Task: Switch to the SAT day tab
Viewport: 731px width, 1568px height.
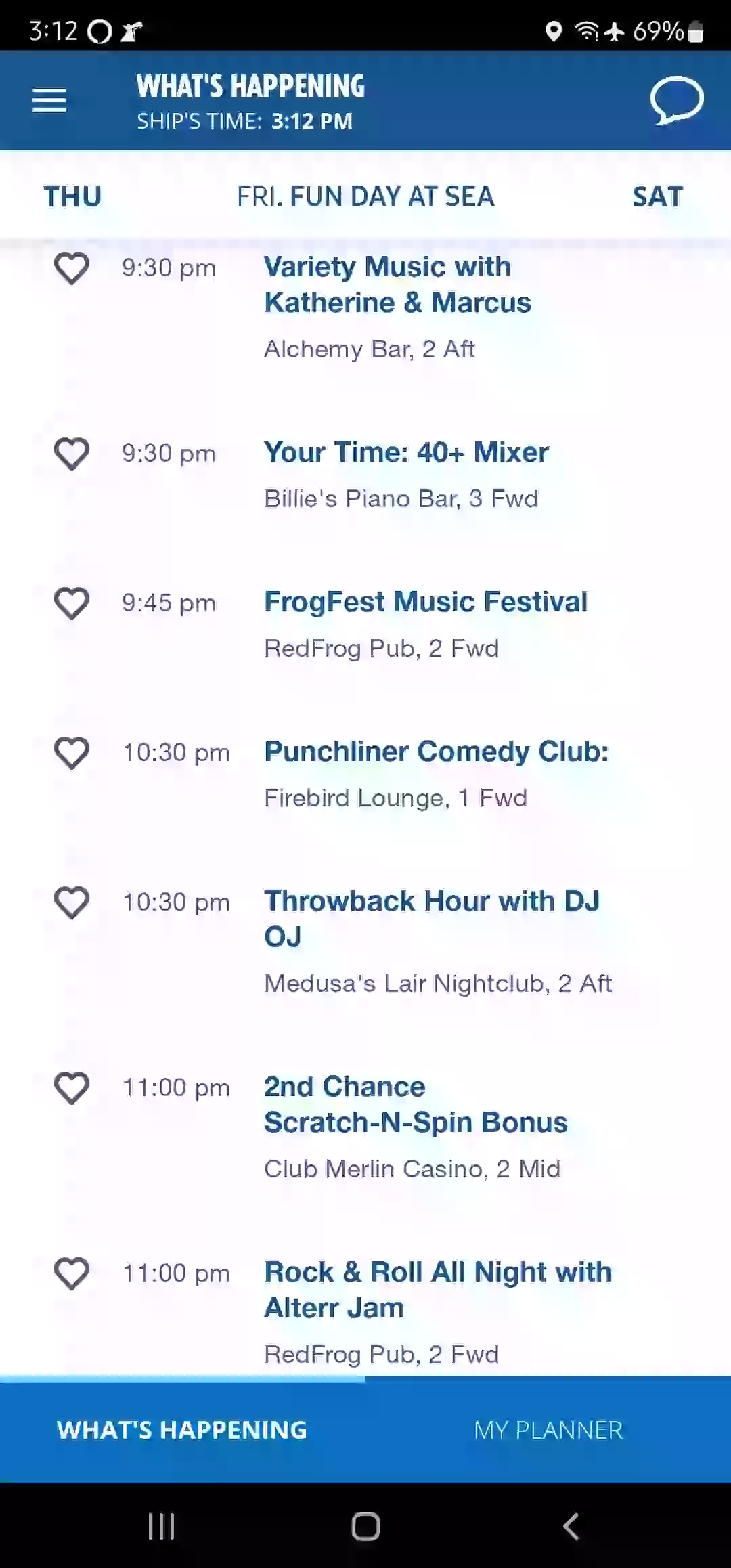Action: (x=657, y=196)
